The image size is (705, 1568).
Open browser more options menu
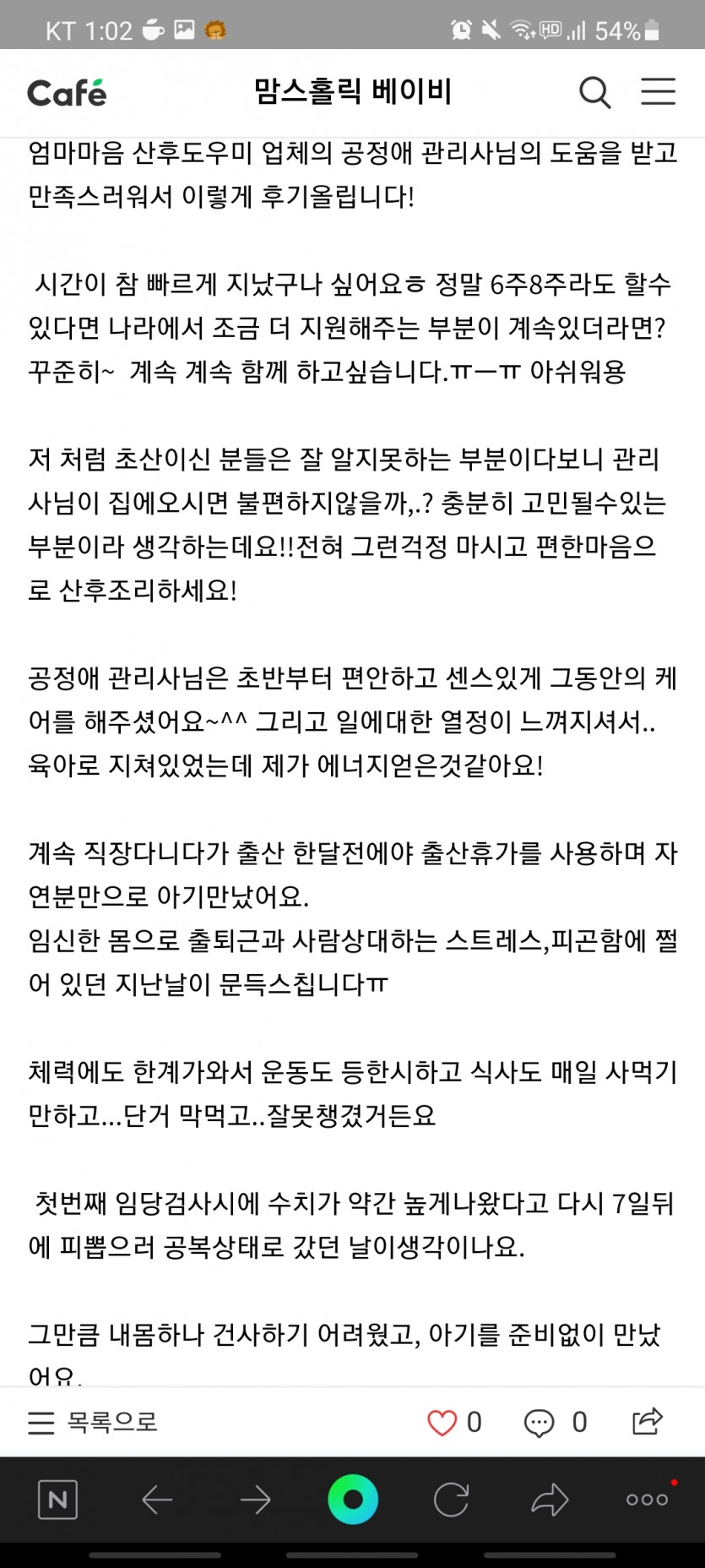pos(647,1500)
